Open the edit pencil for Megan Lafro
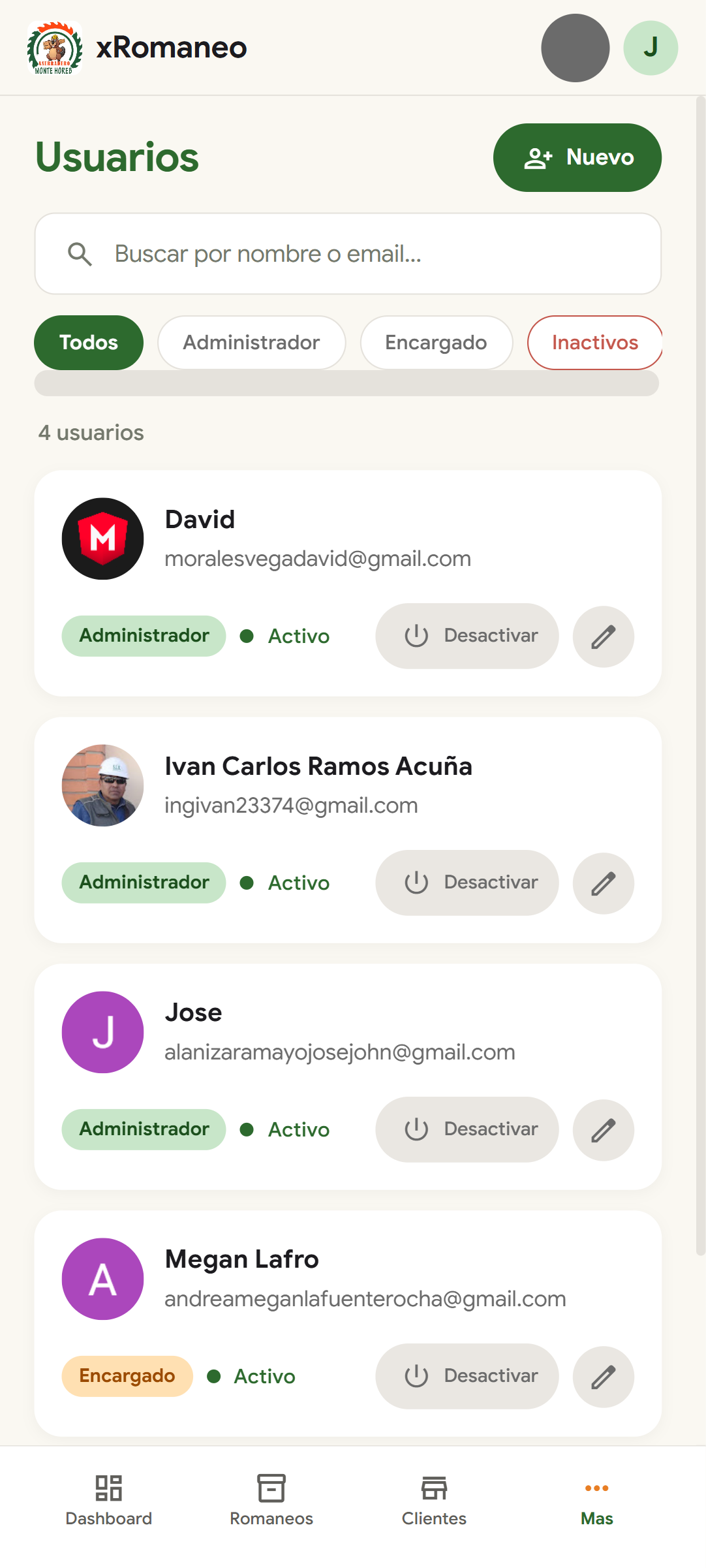The height and width of the screenshot is (1568, 706). point(602,1376)
